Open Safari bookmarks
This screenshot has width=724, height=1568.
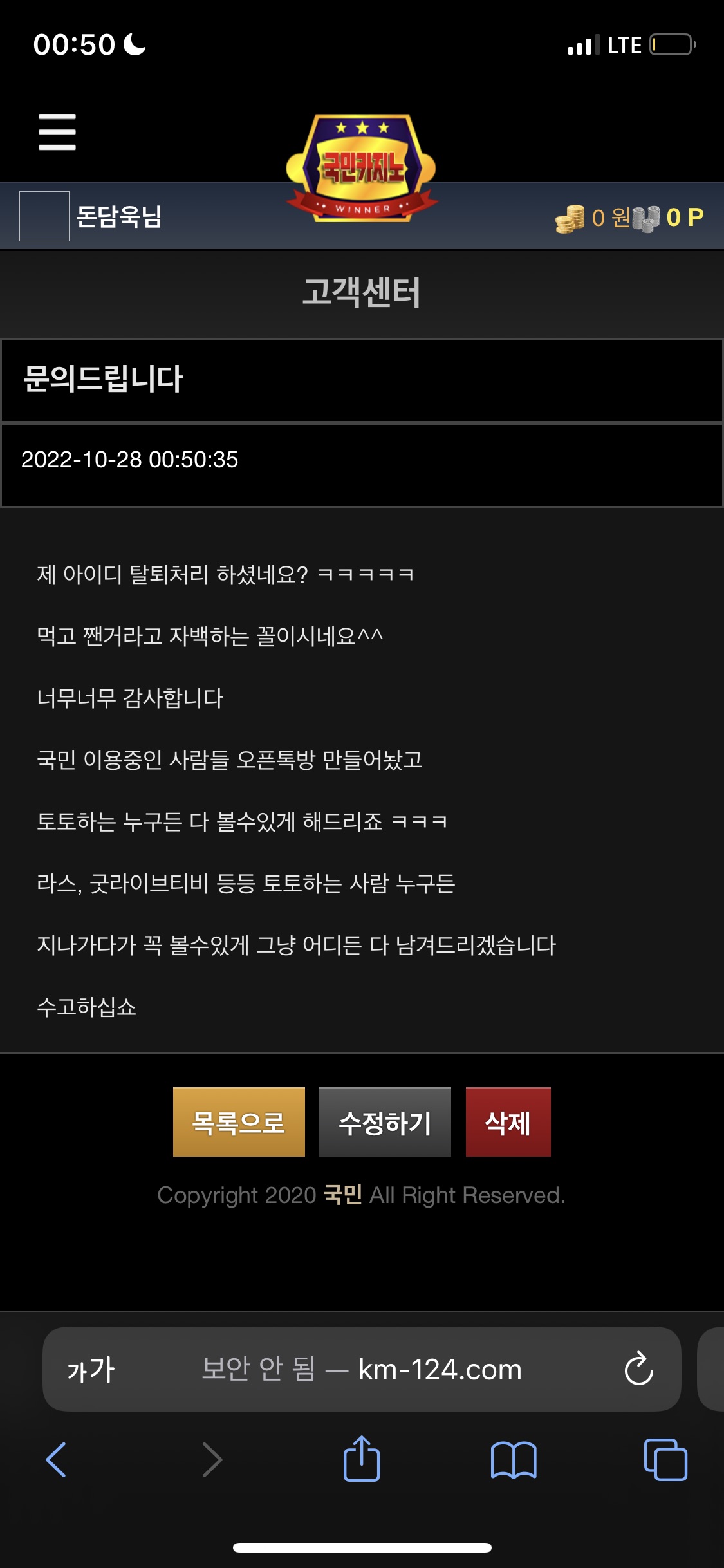tap(513, 1459)
